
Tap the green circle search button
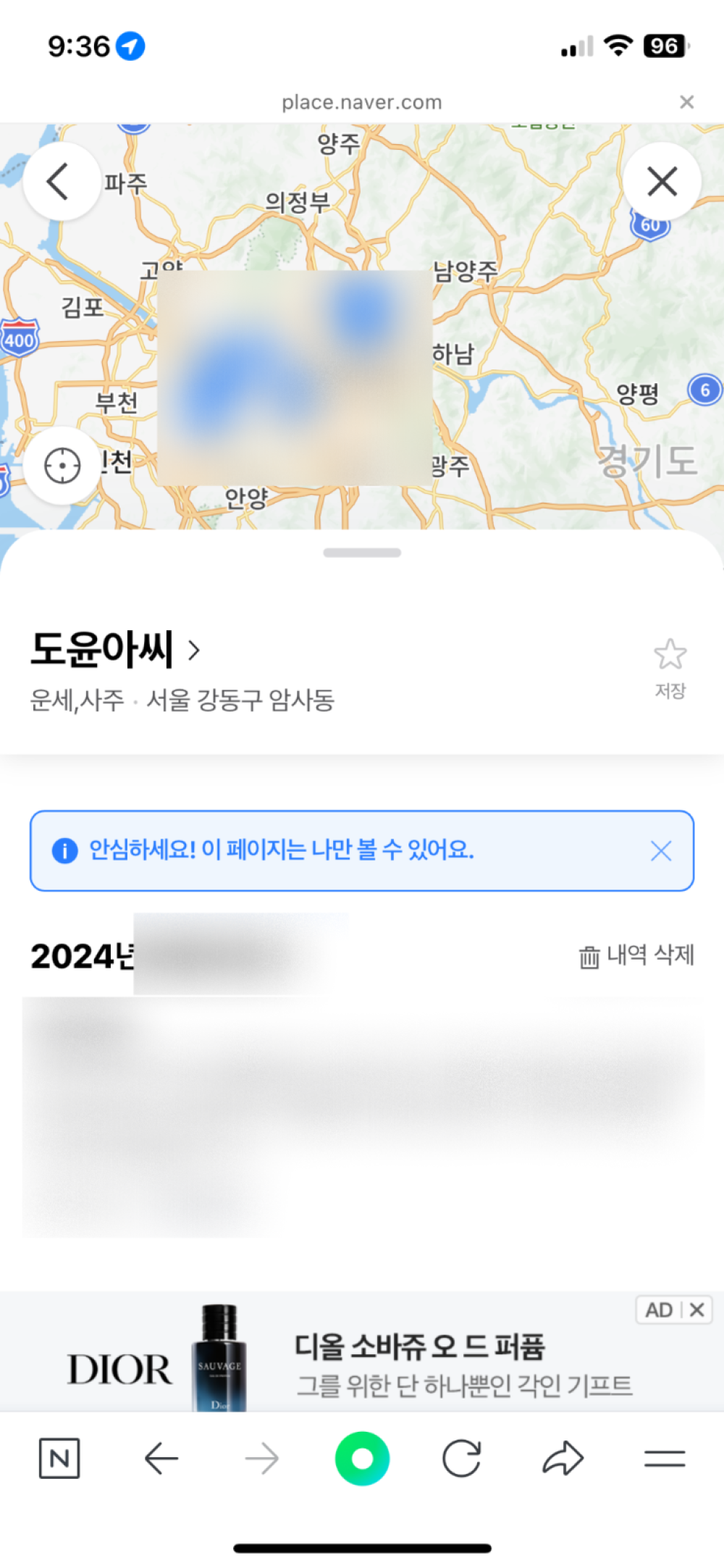point(362,1459)
